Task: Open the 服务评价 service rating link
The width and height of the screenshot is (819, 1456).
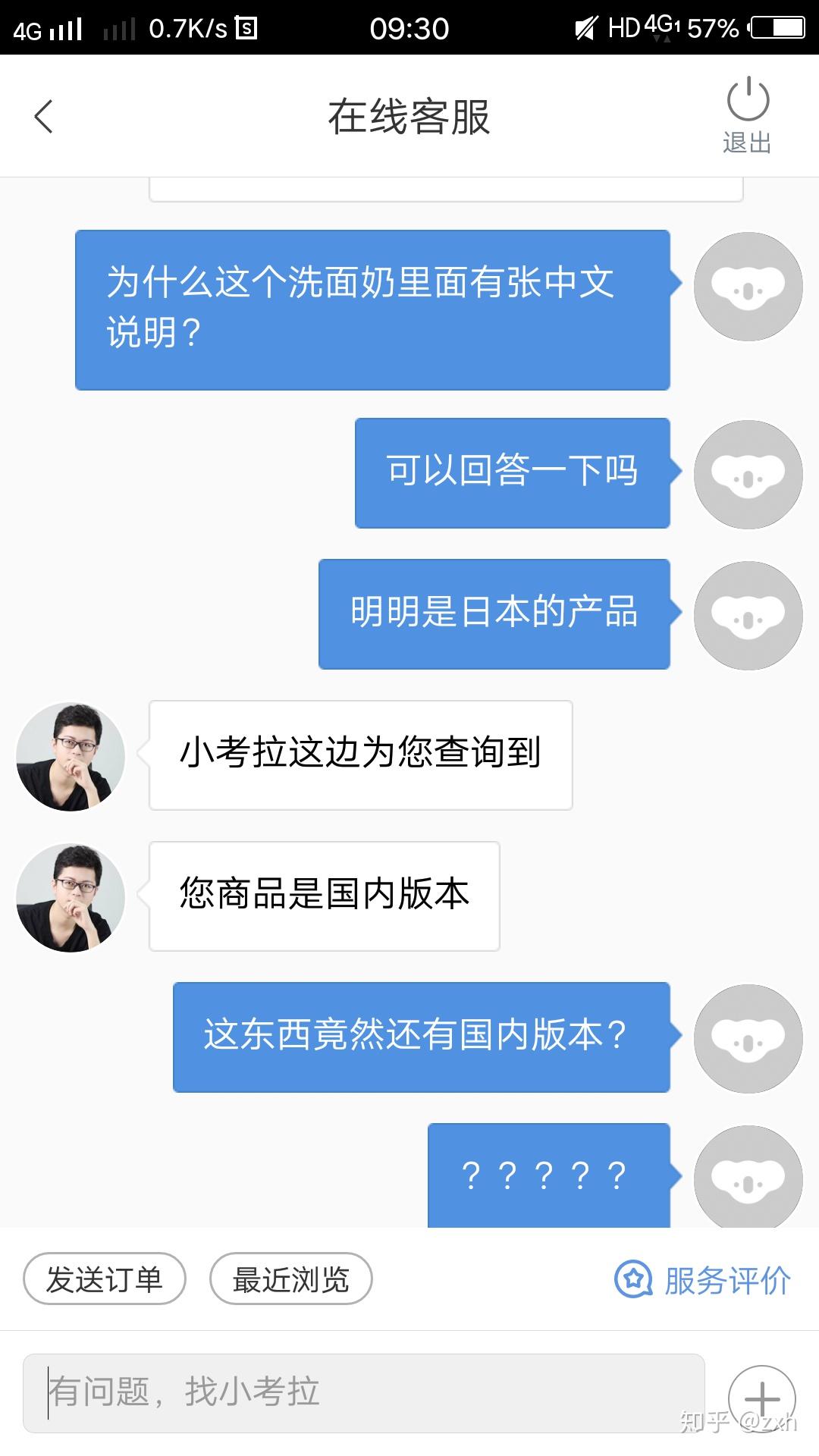Action: point(725,1278)
